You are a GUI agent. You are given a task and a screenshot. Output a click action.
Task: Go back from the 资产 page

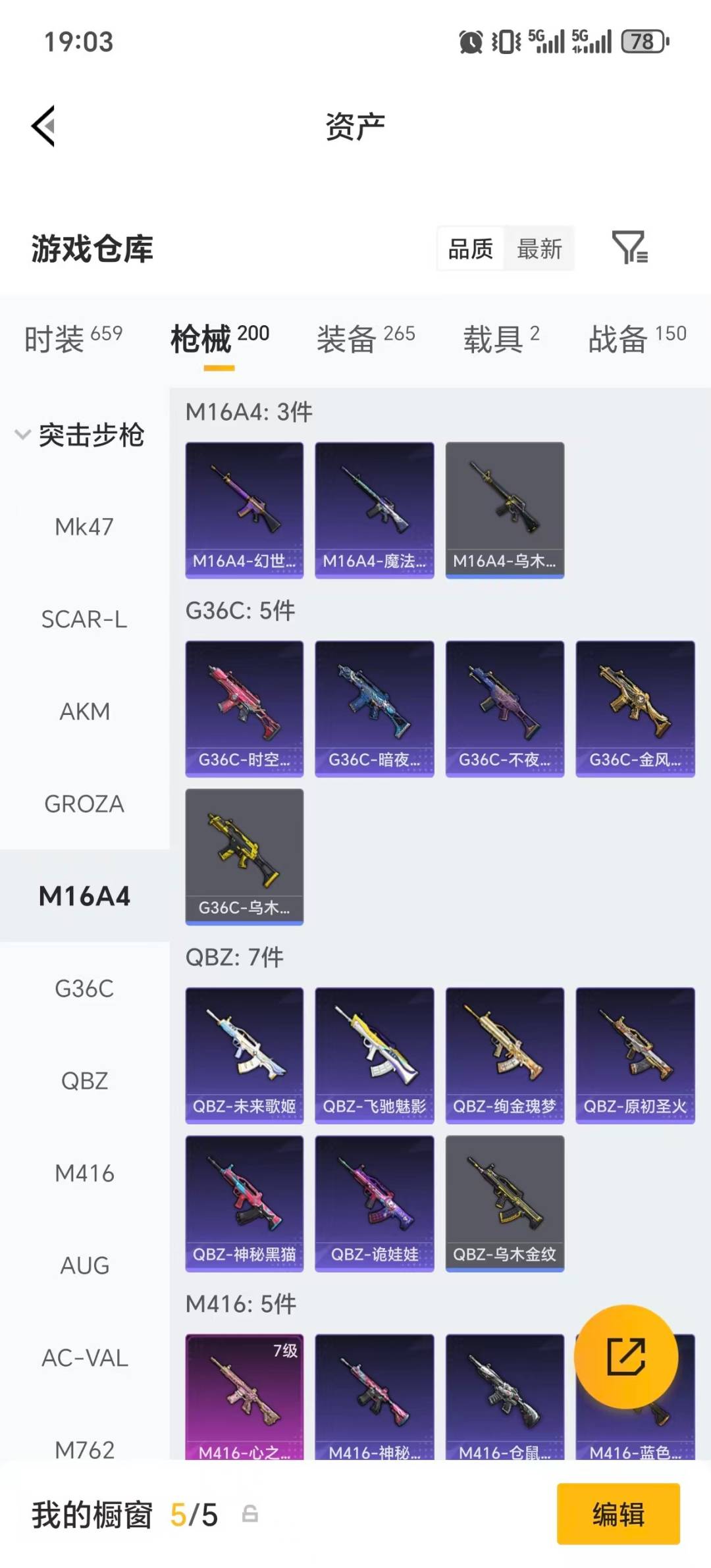43,126
